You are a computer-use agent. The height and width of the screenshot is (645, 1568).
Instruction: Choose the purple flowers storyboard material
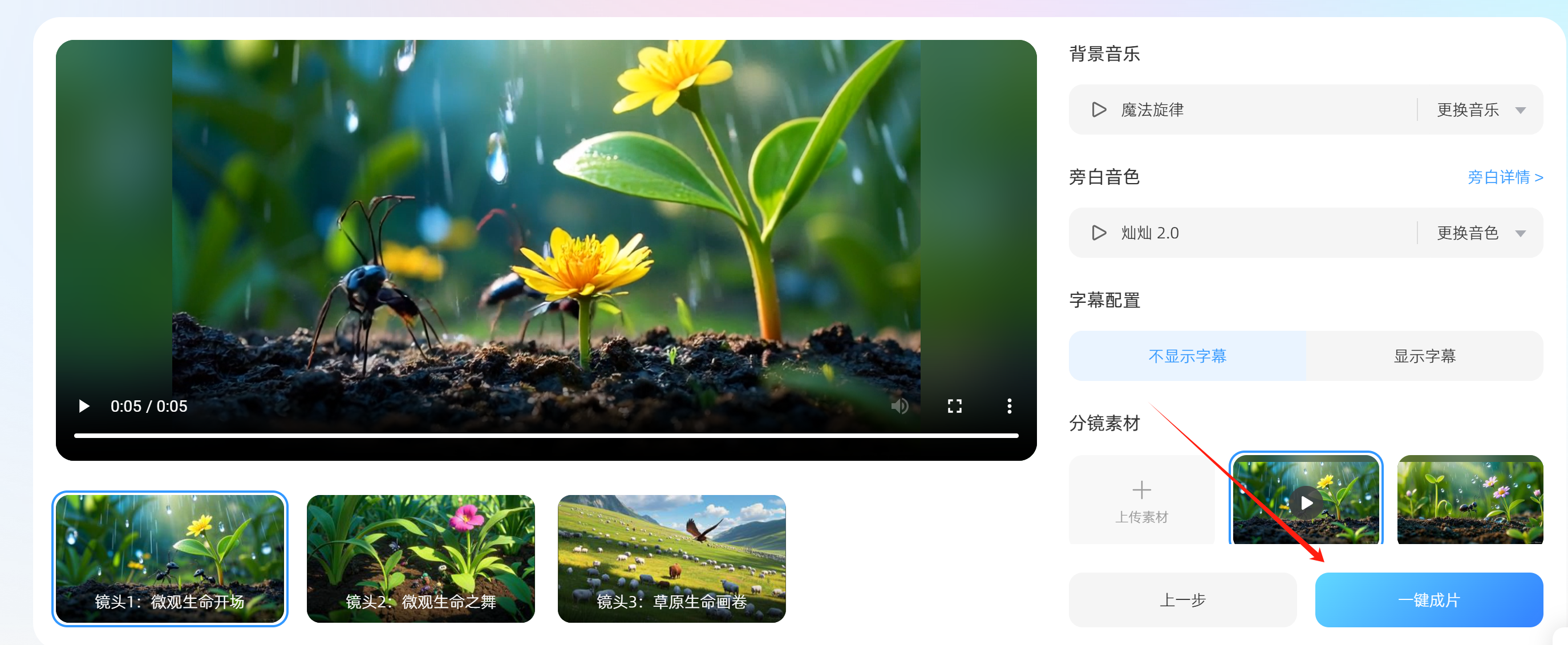pyautogui.click(x=1469, y=500)
